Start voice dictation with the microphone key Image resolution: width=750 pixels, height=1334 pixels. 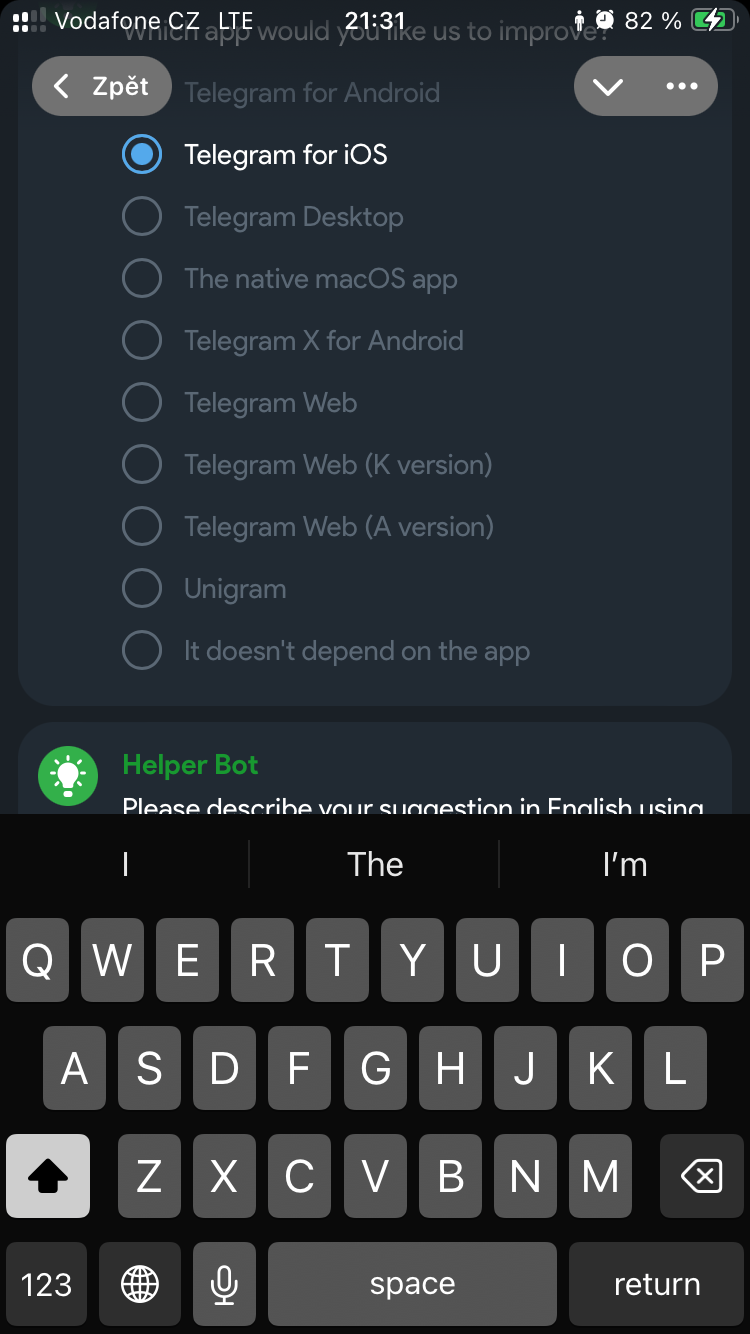(x=225, y=1284)
